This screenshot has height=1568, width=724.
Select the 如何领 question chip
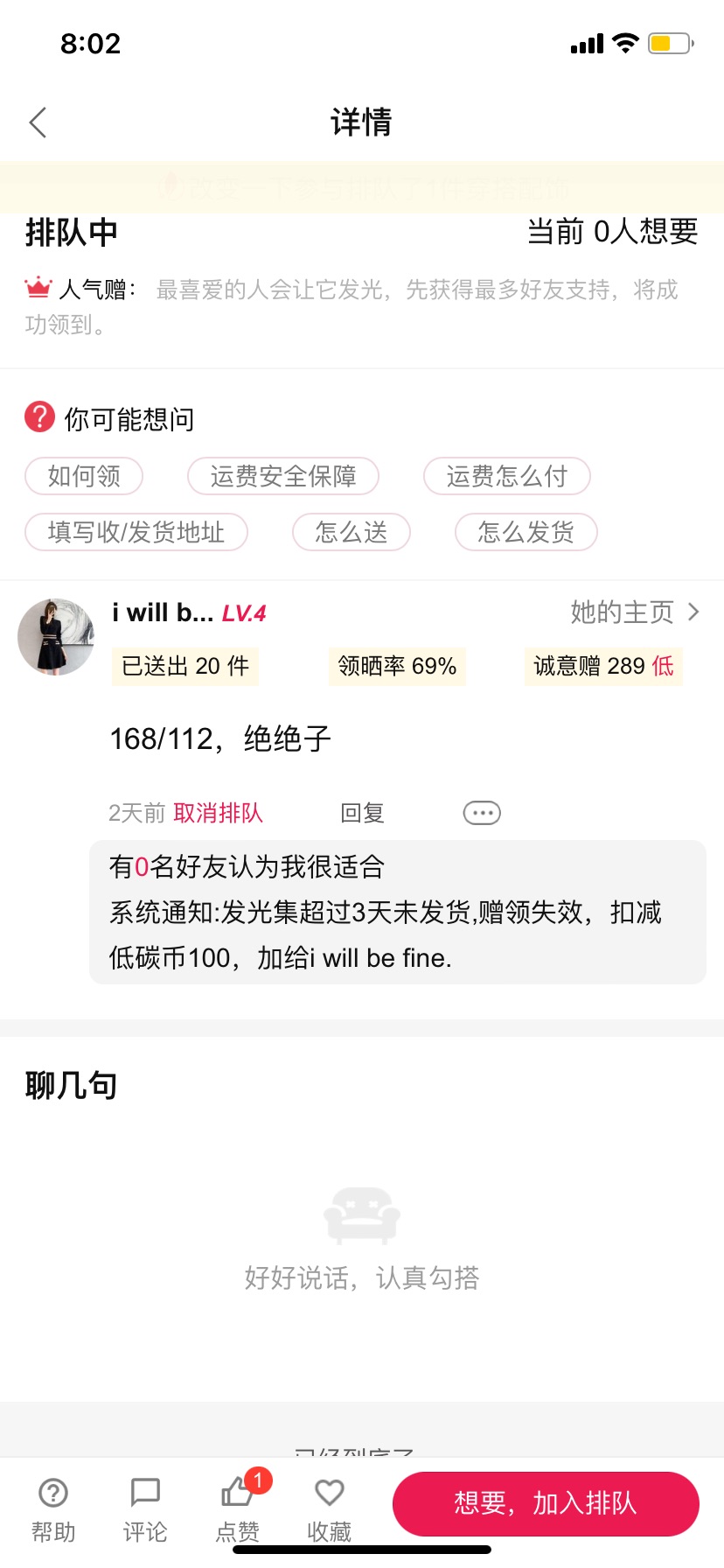84,476
